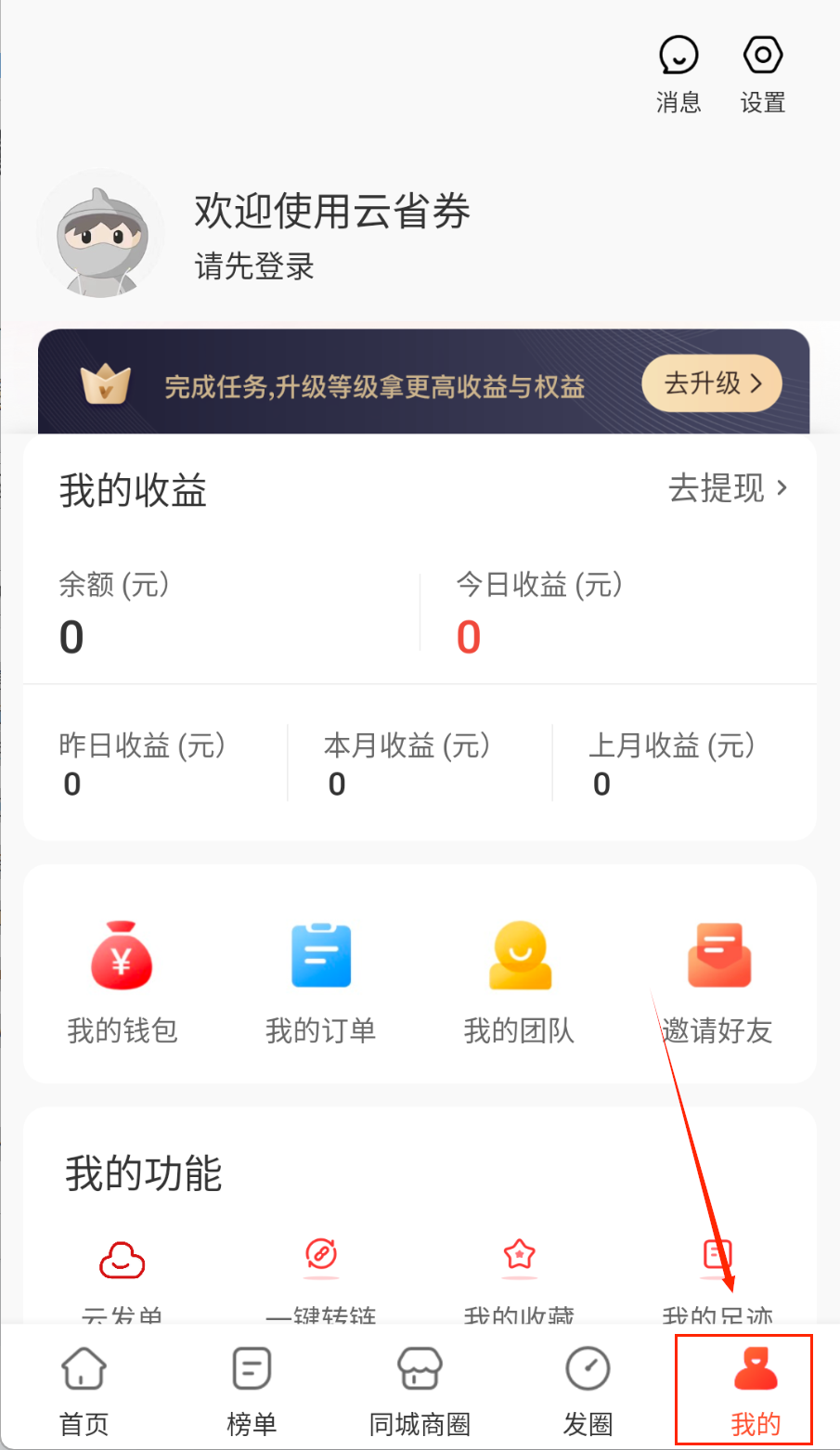Open 我的团队 team page
This screenshot has width=840, height=1450.
[x=519, y=980]
